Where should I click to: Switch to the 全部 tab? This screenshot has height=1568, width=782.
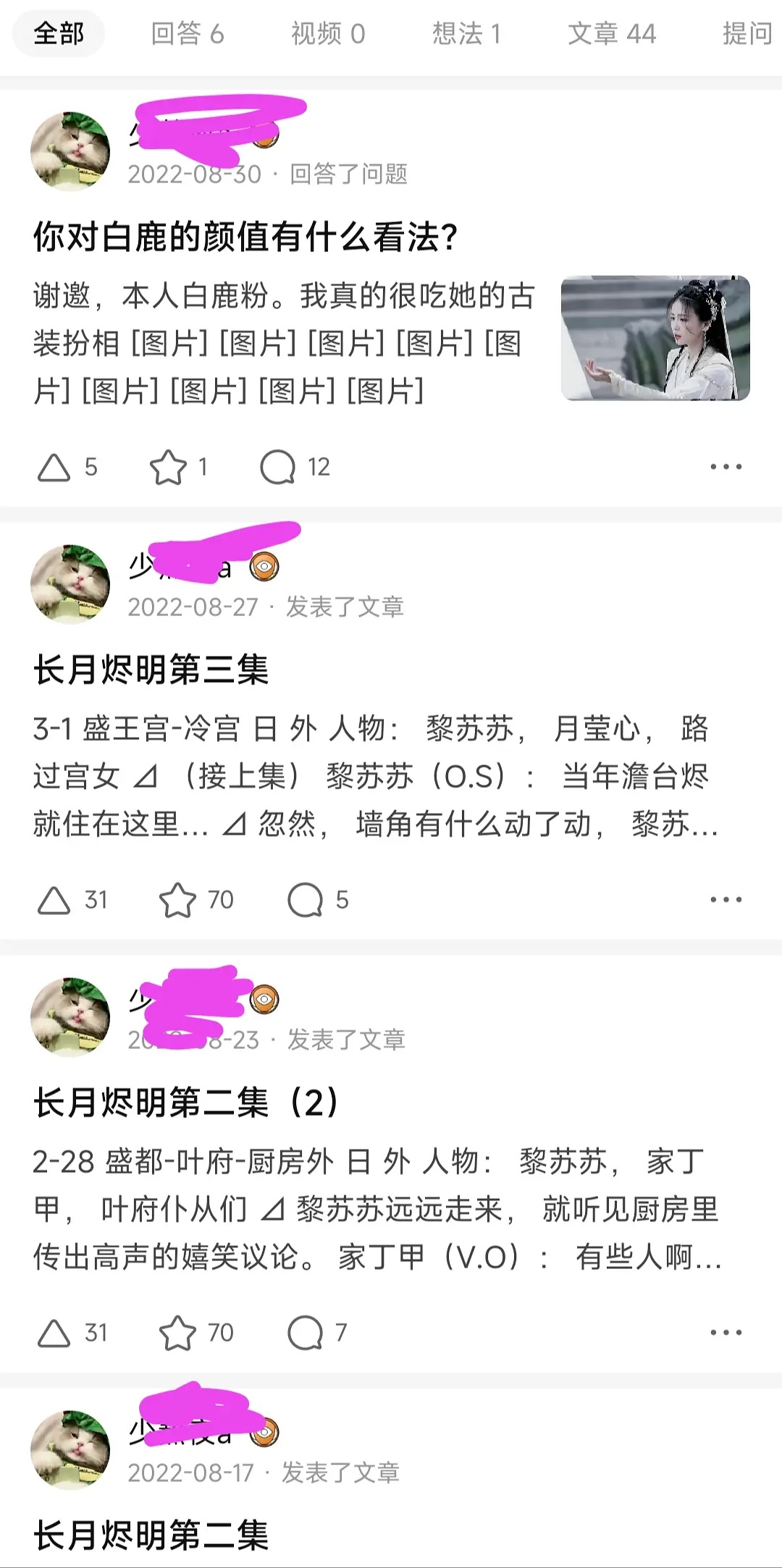click(59, 33)
